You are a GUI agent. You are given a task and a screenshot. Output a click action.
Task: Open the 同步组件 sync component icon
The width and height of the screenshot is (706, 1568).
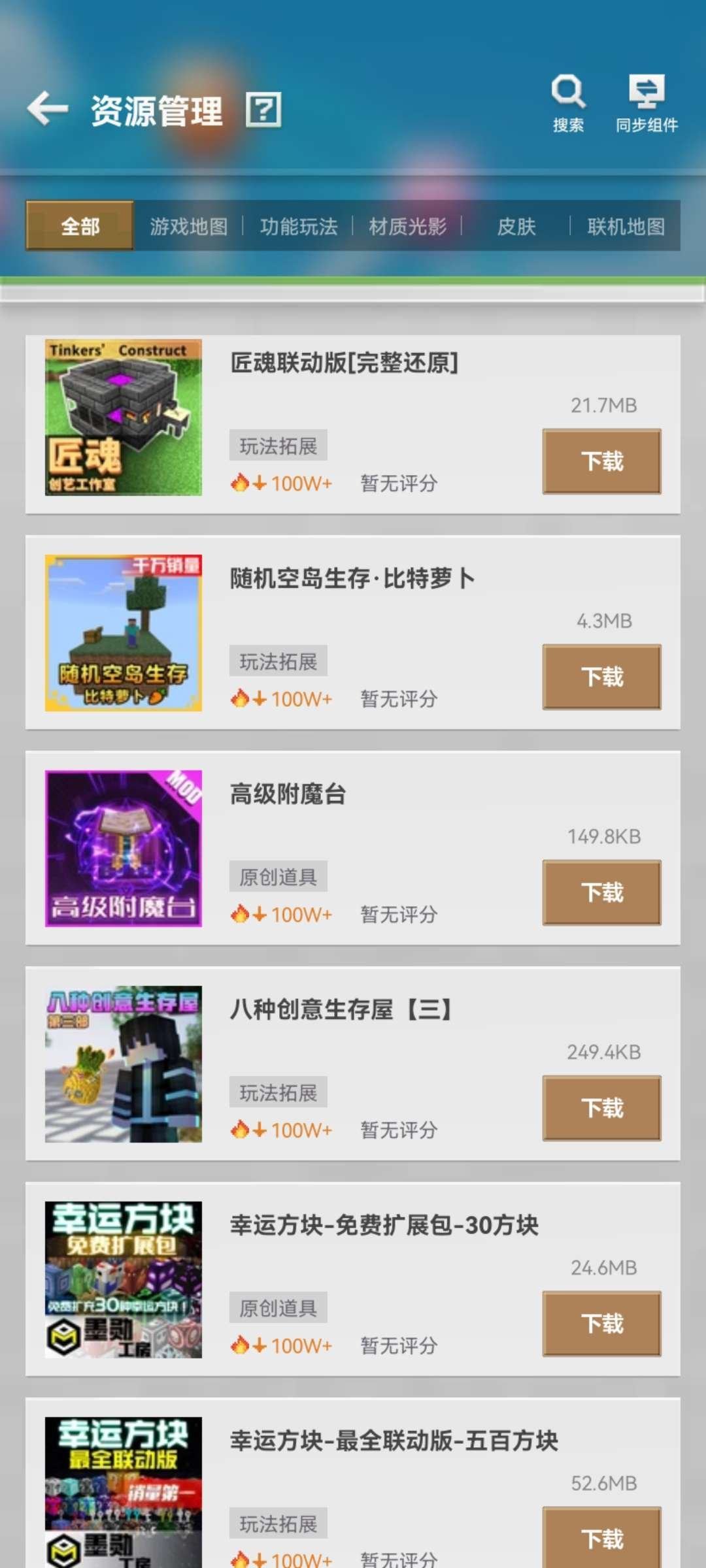647,93
